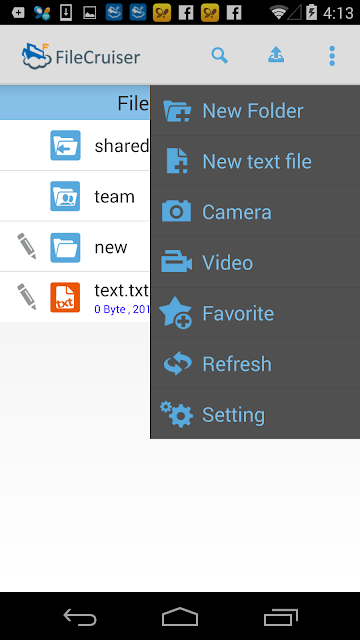Close the three-dot overflow menu
360x640 pixels.
[332, 56]
